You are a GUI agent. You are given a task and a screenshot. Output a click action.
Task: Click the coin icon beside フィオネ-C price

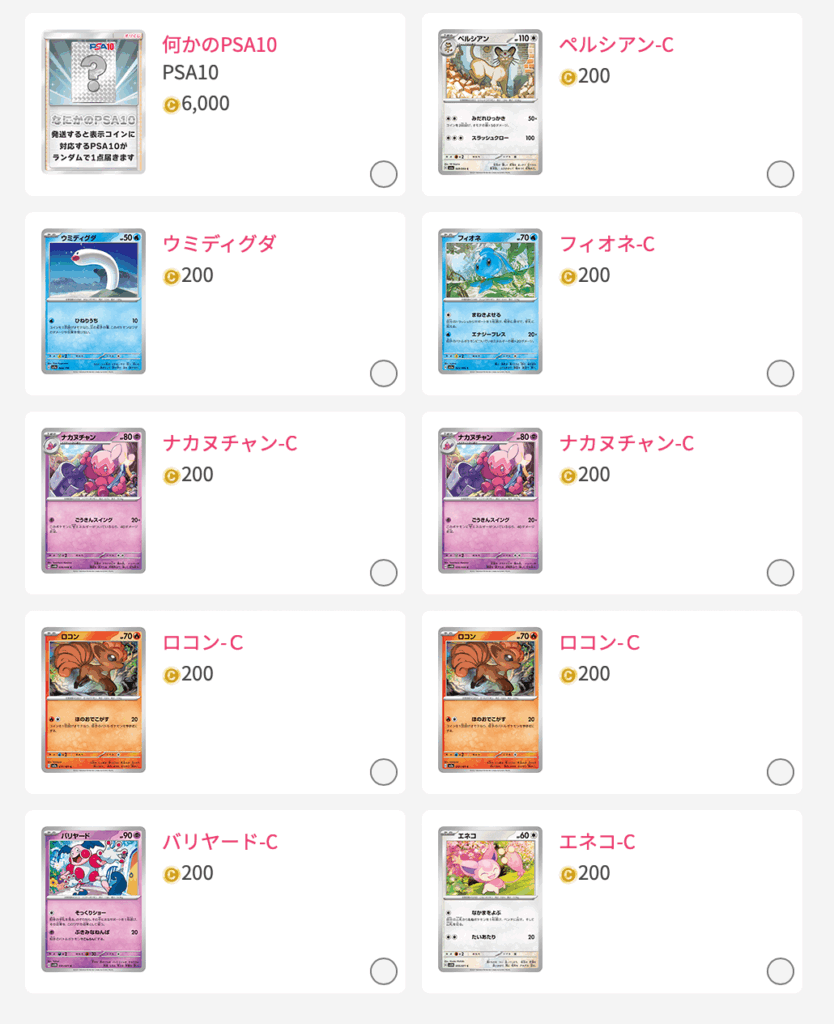566,275
